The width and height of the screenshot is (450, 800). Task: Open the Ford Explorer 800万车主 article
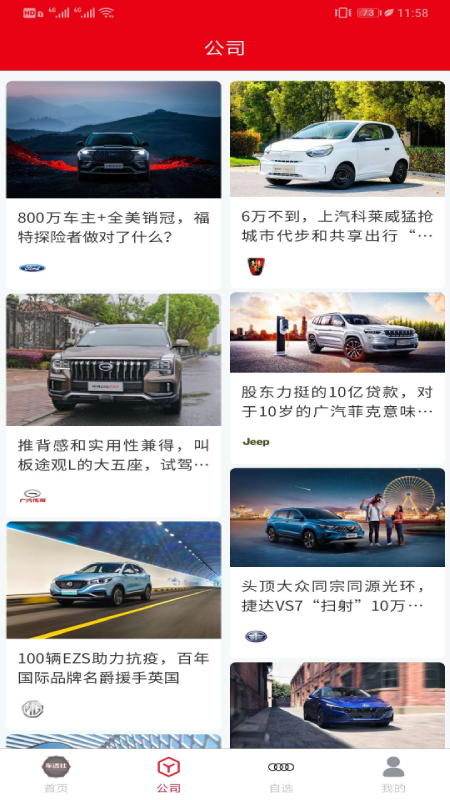pyautogui.click(x=113, y=185)
